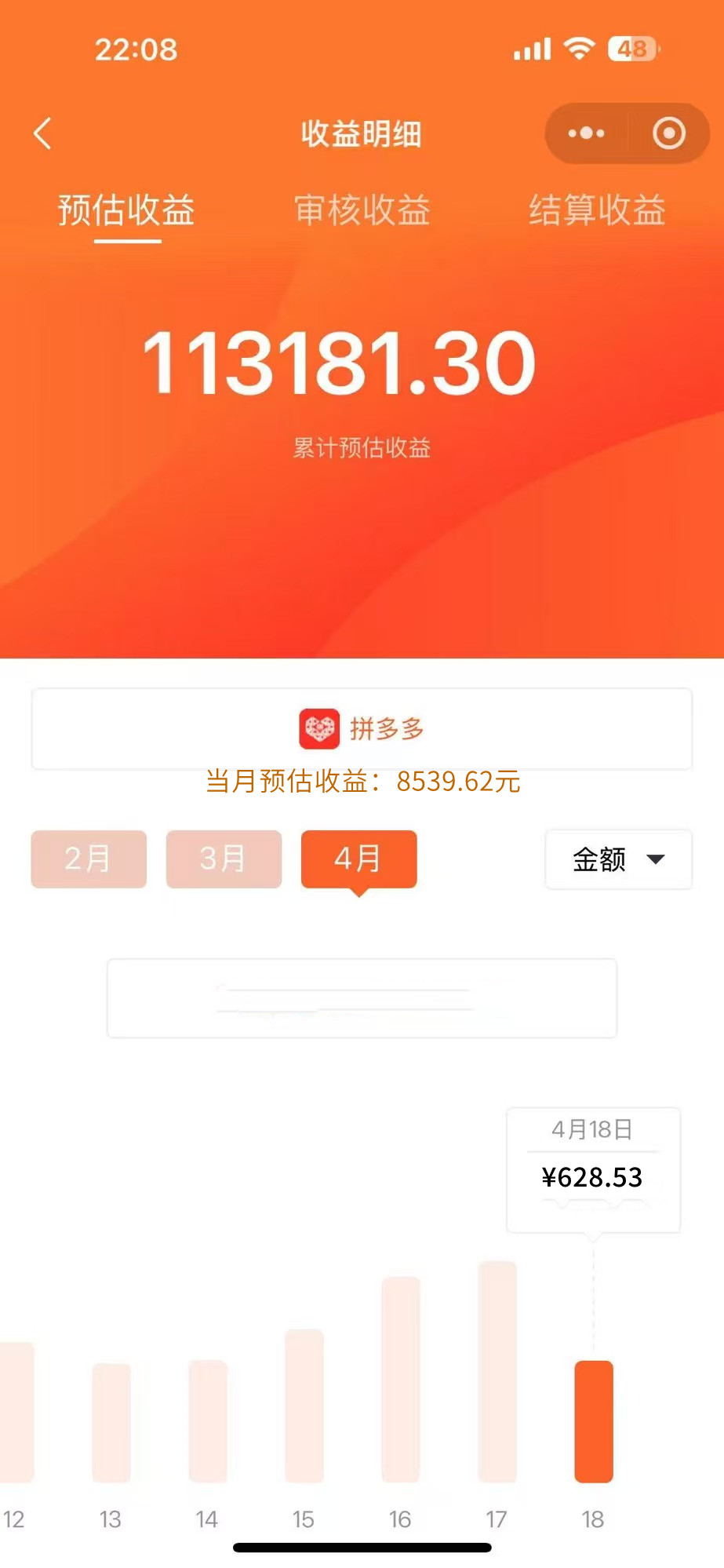724x1568 pixels.
Task: Select the highlighted bar for day 18
Action: pos(594,1420)
